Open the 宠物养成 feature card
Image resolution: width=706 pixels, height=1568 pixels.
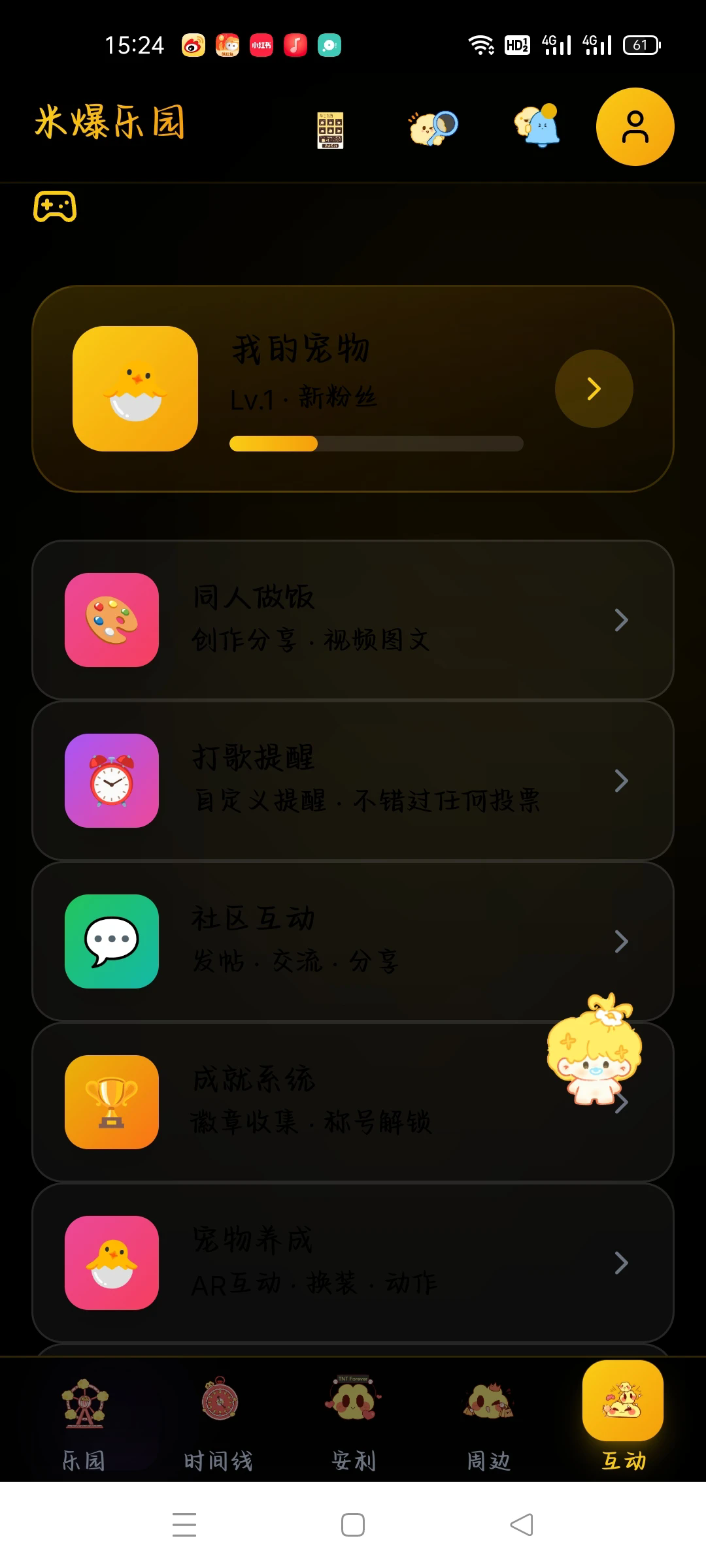click(x=353, y=1262)
